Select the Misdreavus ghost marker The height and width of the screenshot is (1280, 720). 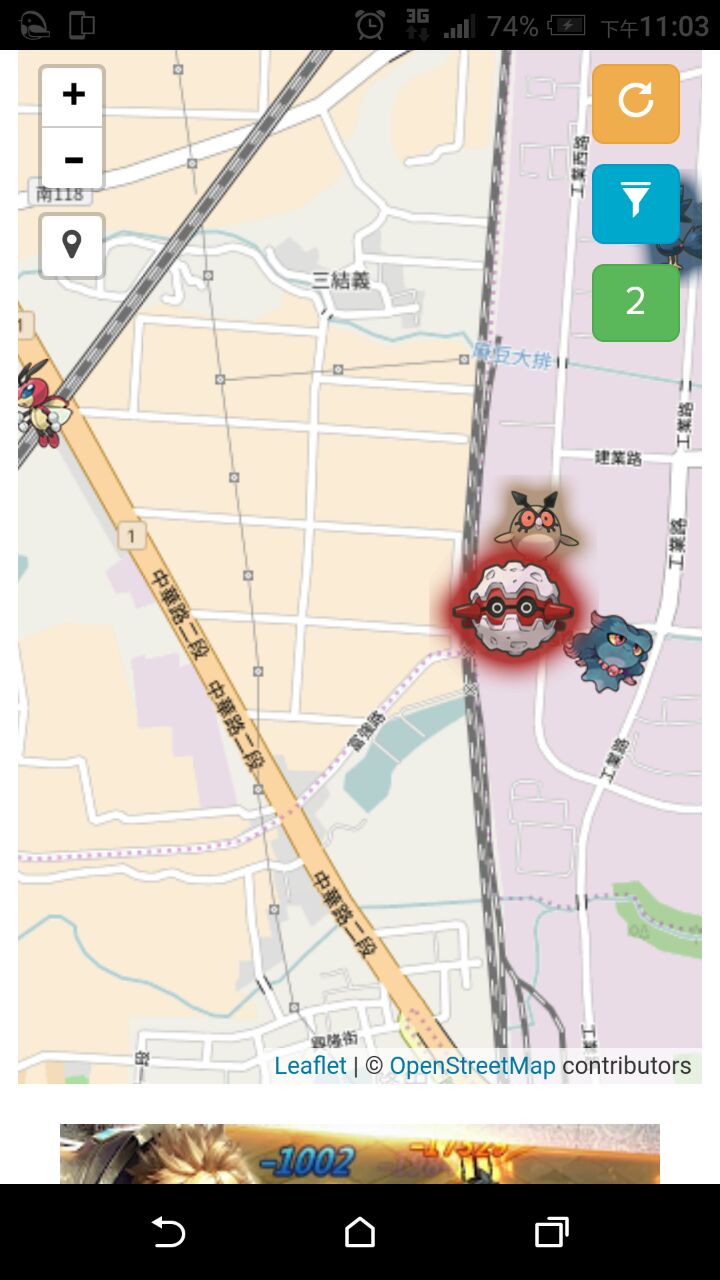coord(611,652)
